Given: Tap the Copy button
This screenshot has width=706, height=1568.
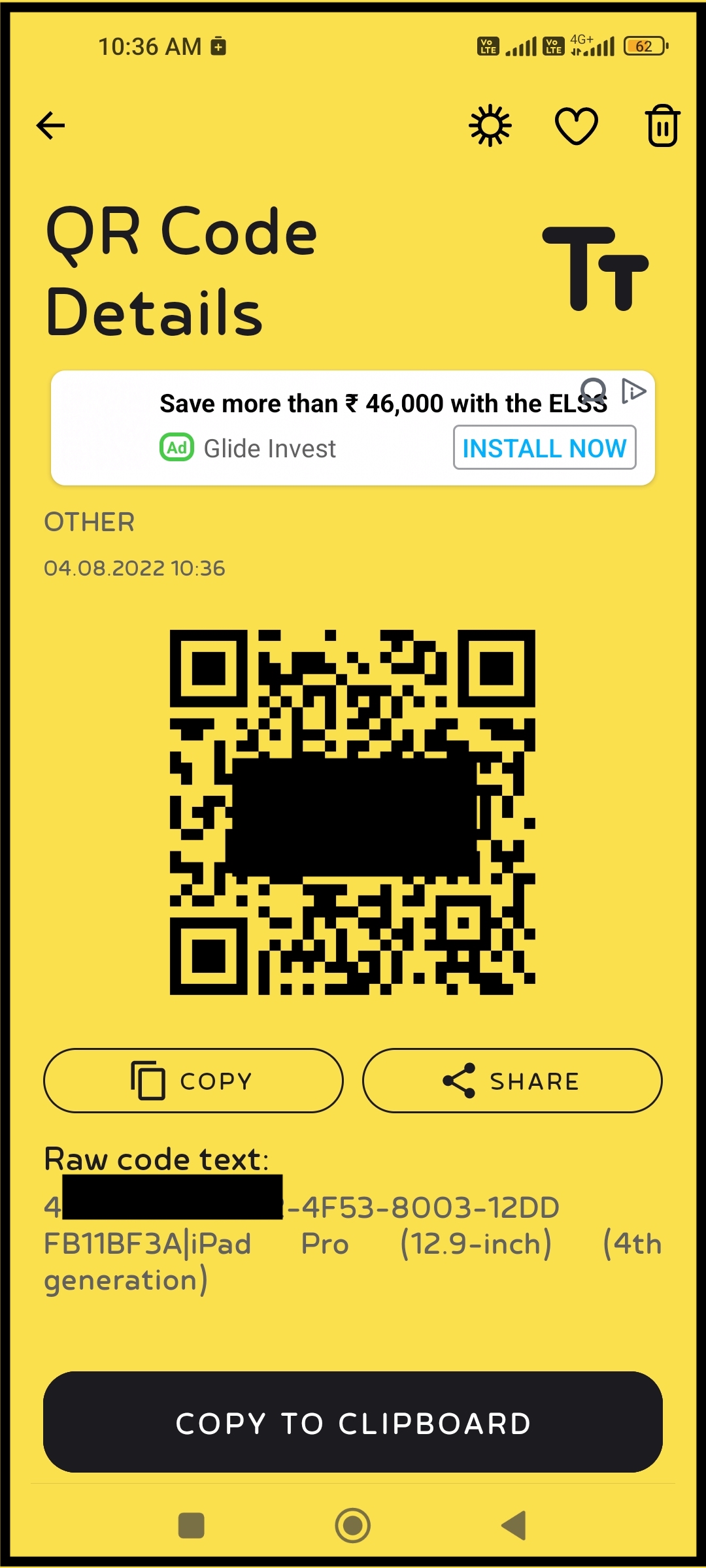Looking at the screenshot, I should coord(193,1081).
